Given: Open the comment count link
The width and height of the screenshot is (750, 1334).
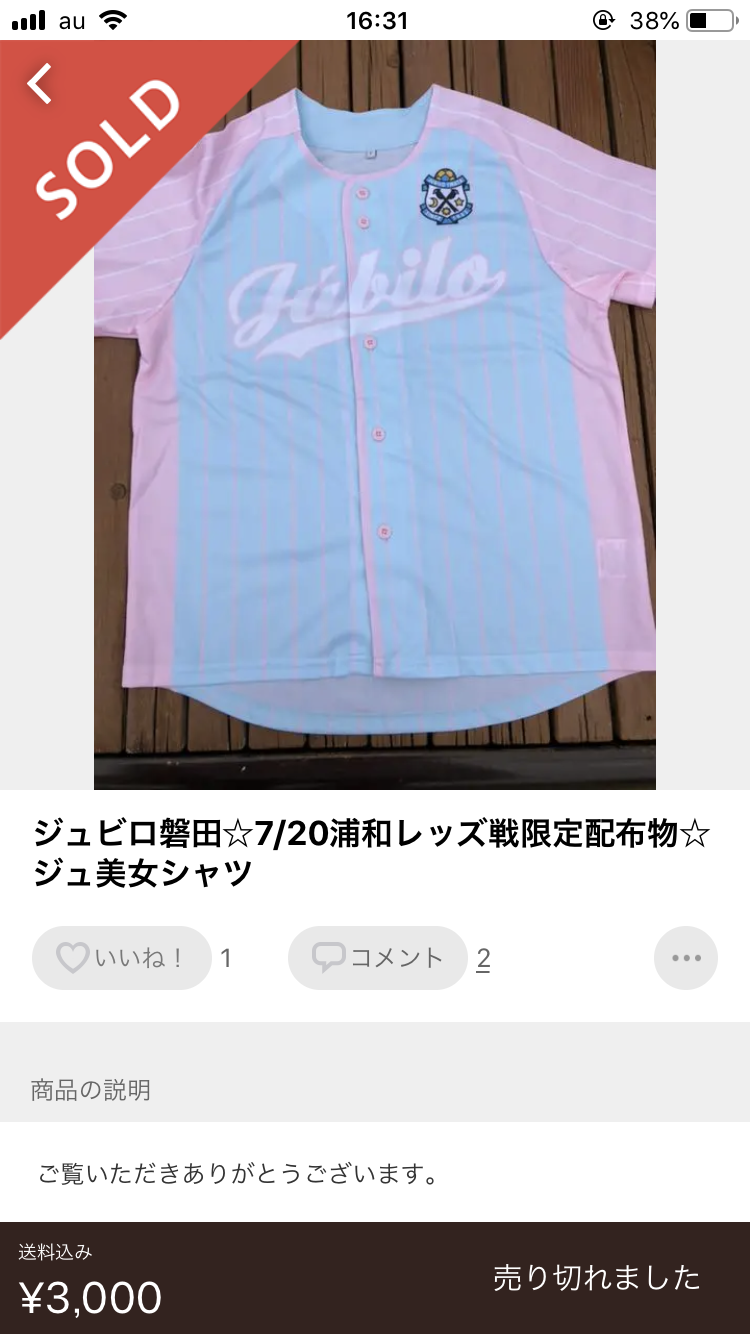Looking at the screenshot, I should 483,959.
